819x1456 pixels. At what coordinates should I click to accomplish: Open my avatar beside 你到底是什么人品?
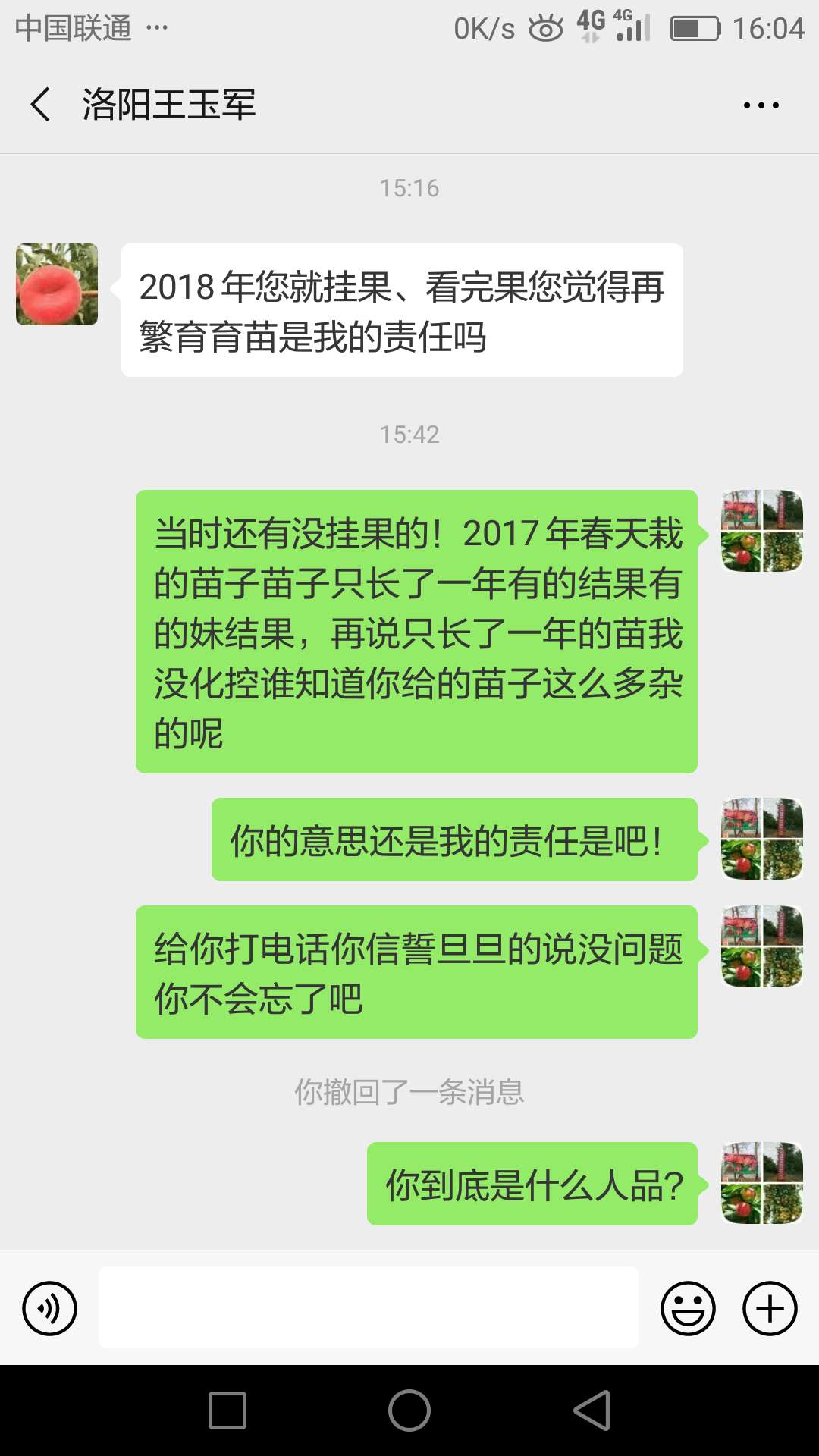pos(762,1183)
